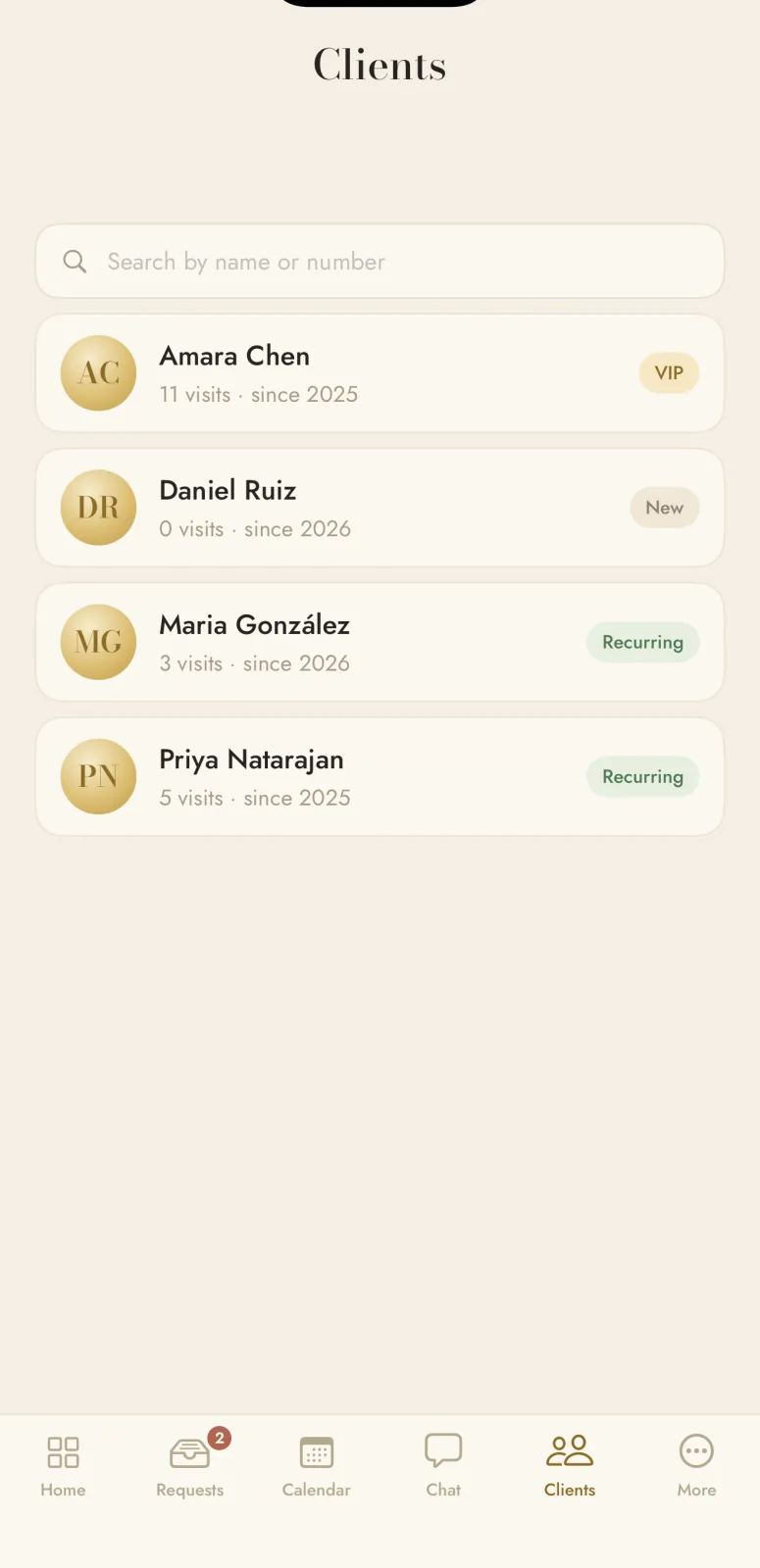Open Amara Chen's client profile
The width and height of the screenshot is (760, 1568).
380,372
